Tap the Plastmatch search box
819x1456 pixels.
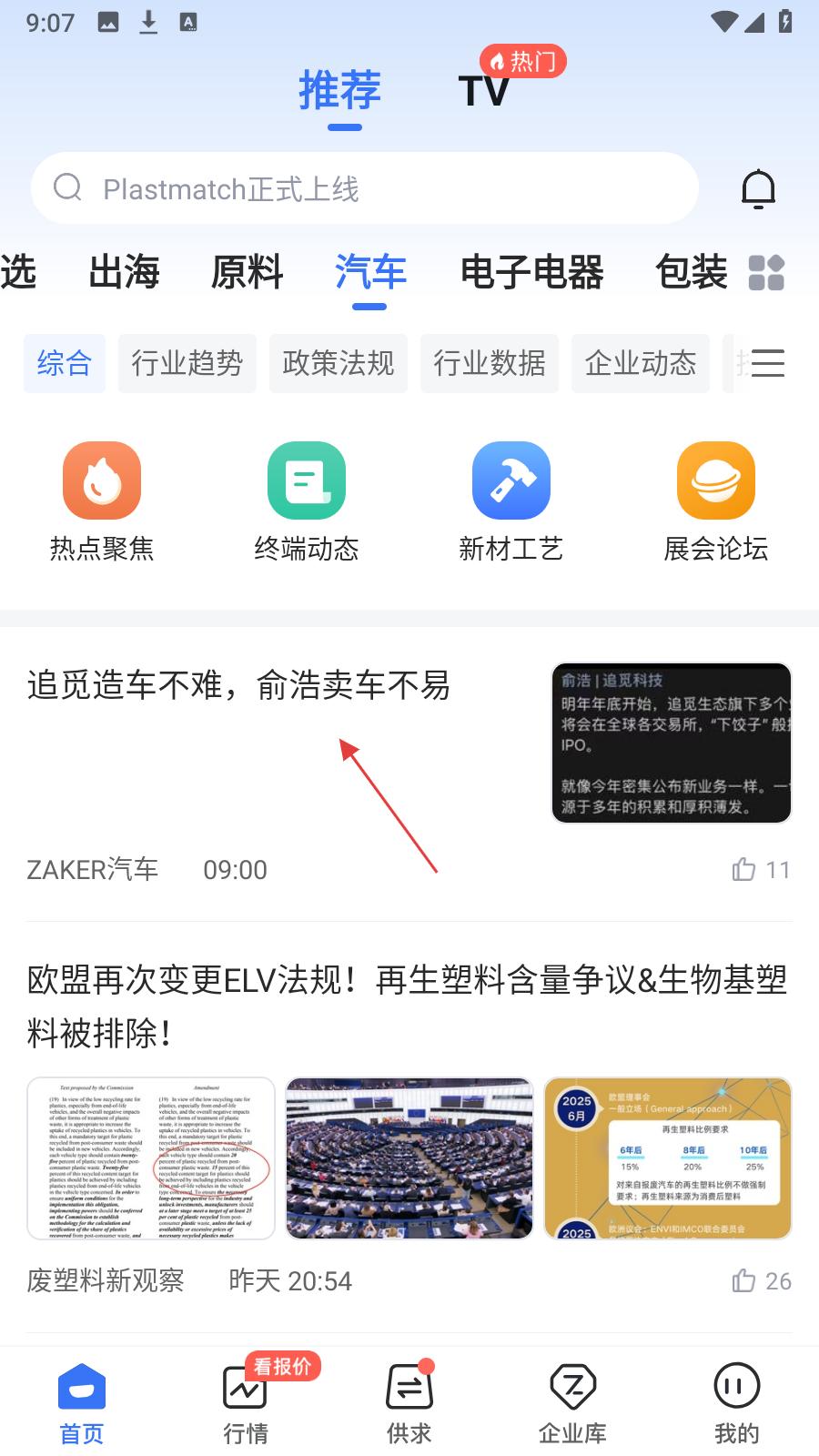click(x=364, y=188)
